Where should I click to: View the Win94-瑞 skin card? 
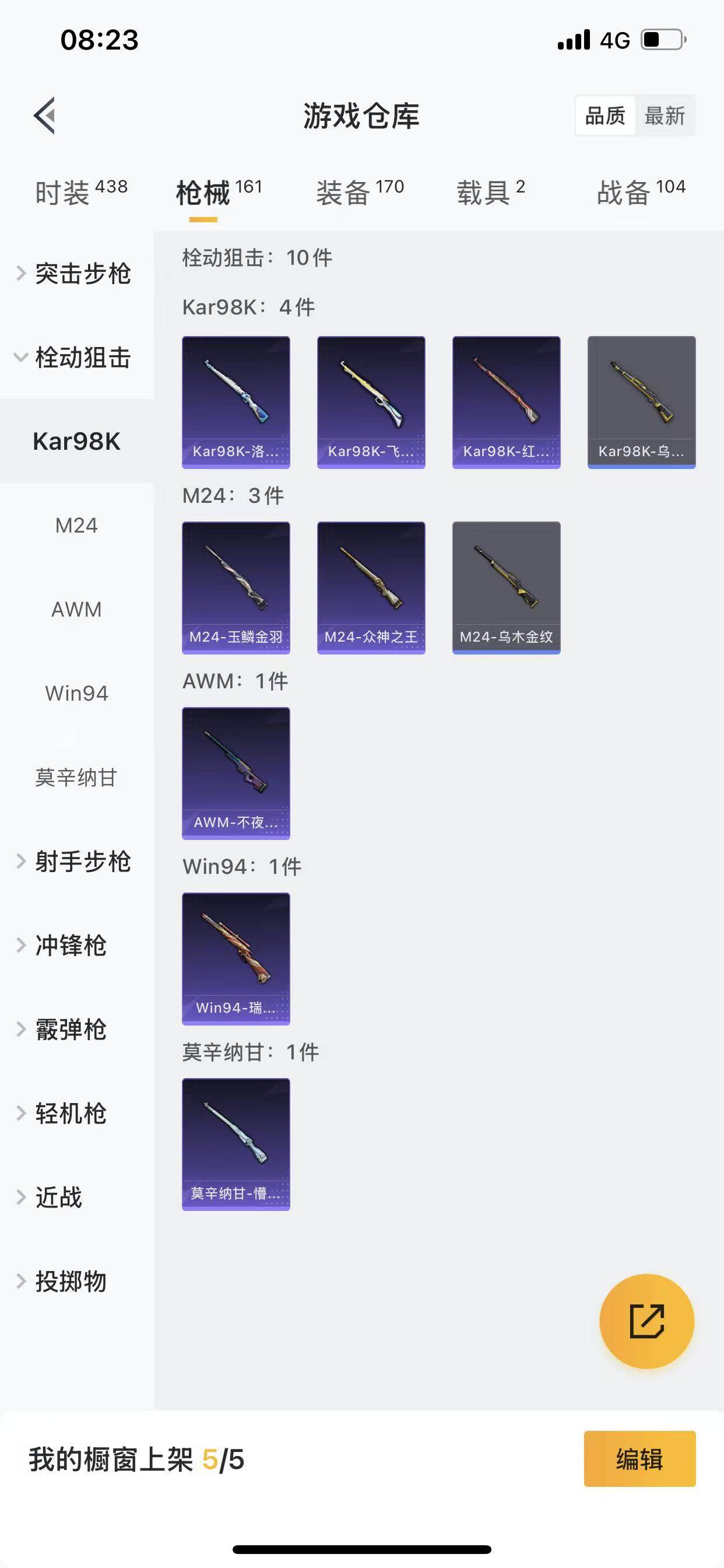(x=236, y=958)
